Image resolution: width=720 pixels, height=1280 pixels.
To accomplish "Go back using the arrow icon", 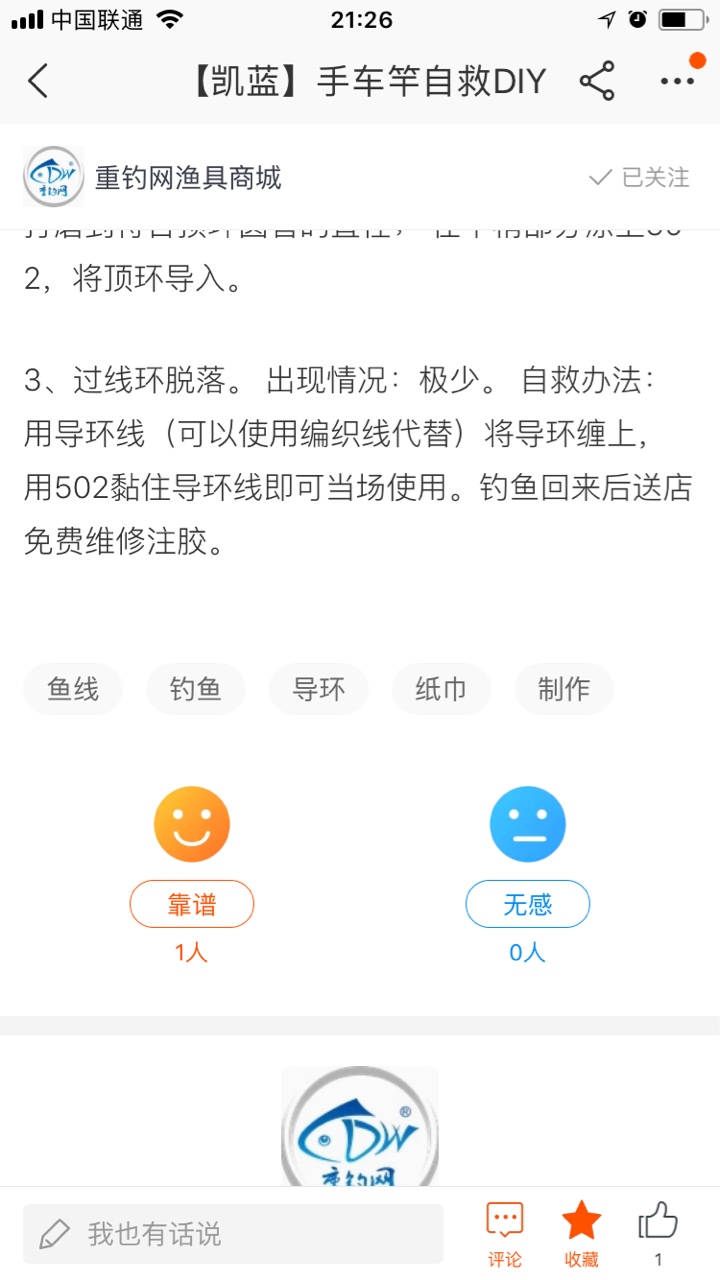I will click(38, 81).
